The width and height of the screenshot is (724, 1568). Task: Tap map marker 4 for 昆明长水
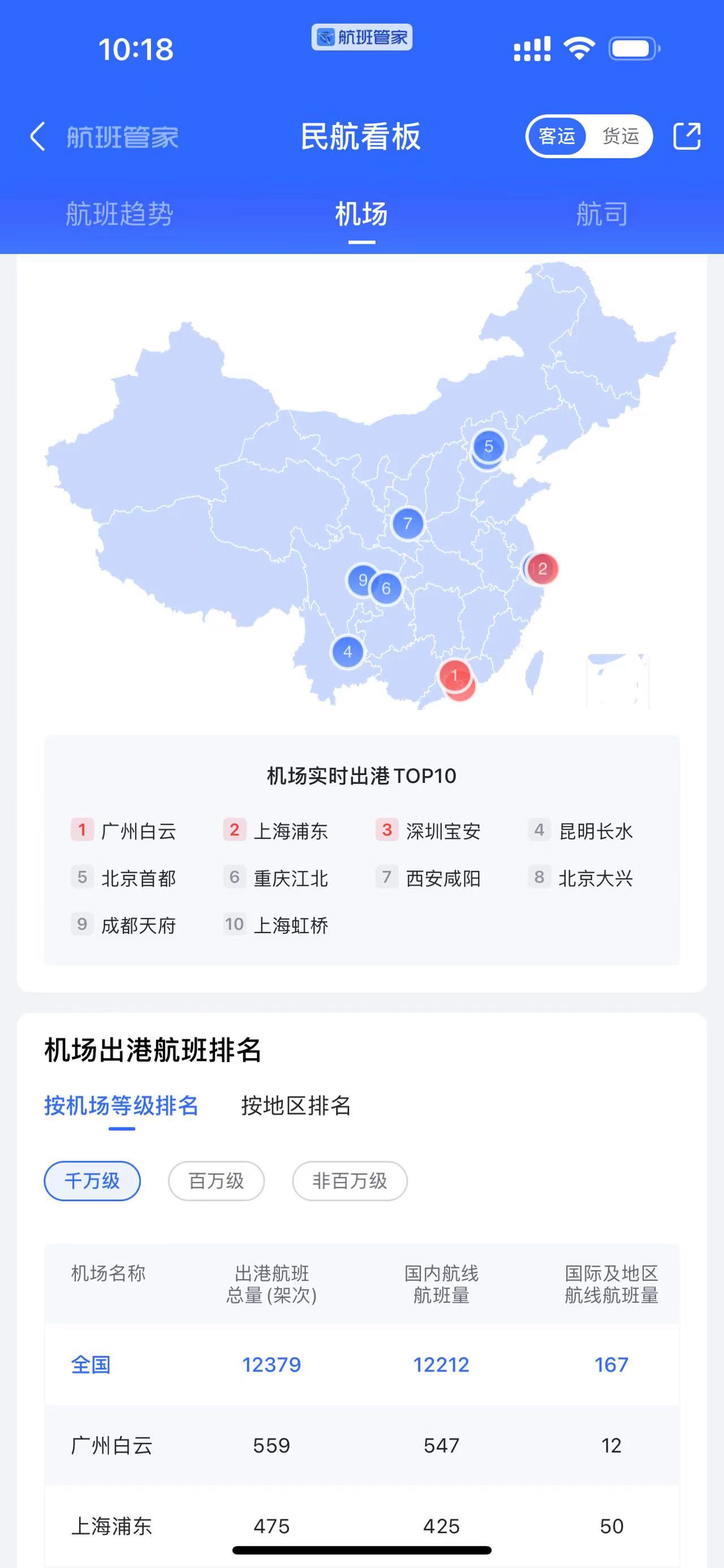point(347,651)
